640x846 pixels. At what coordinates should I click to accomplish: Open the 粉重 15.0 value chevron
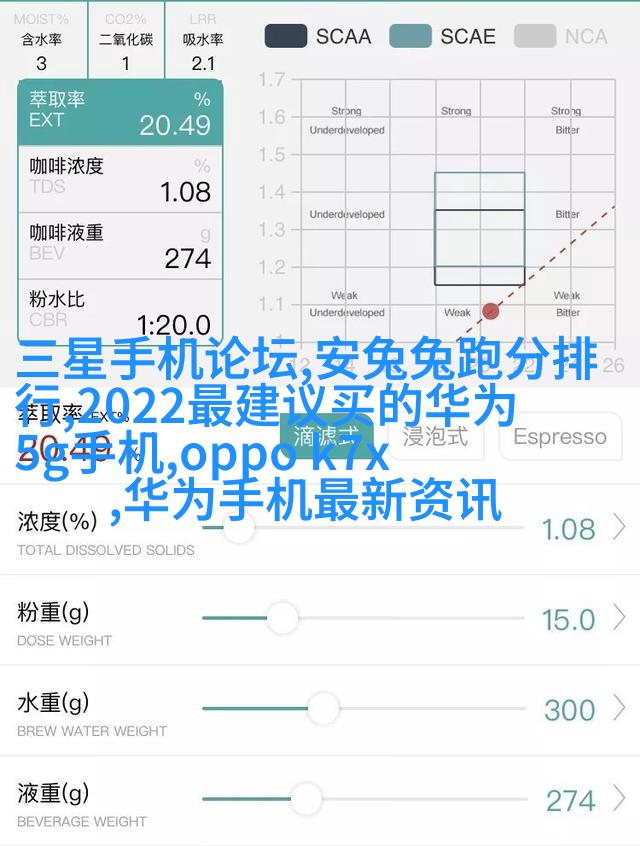(619, 618)
